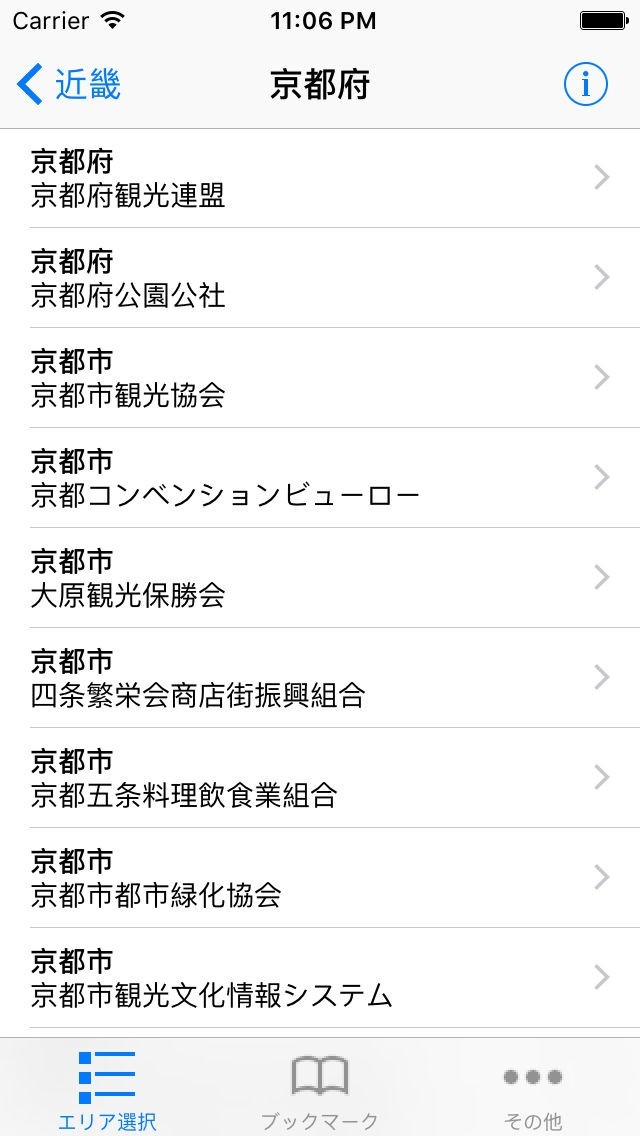
Task: Switch to the エリア選択 tab
Action: click(107, 1089)
